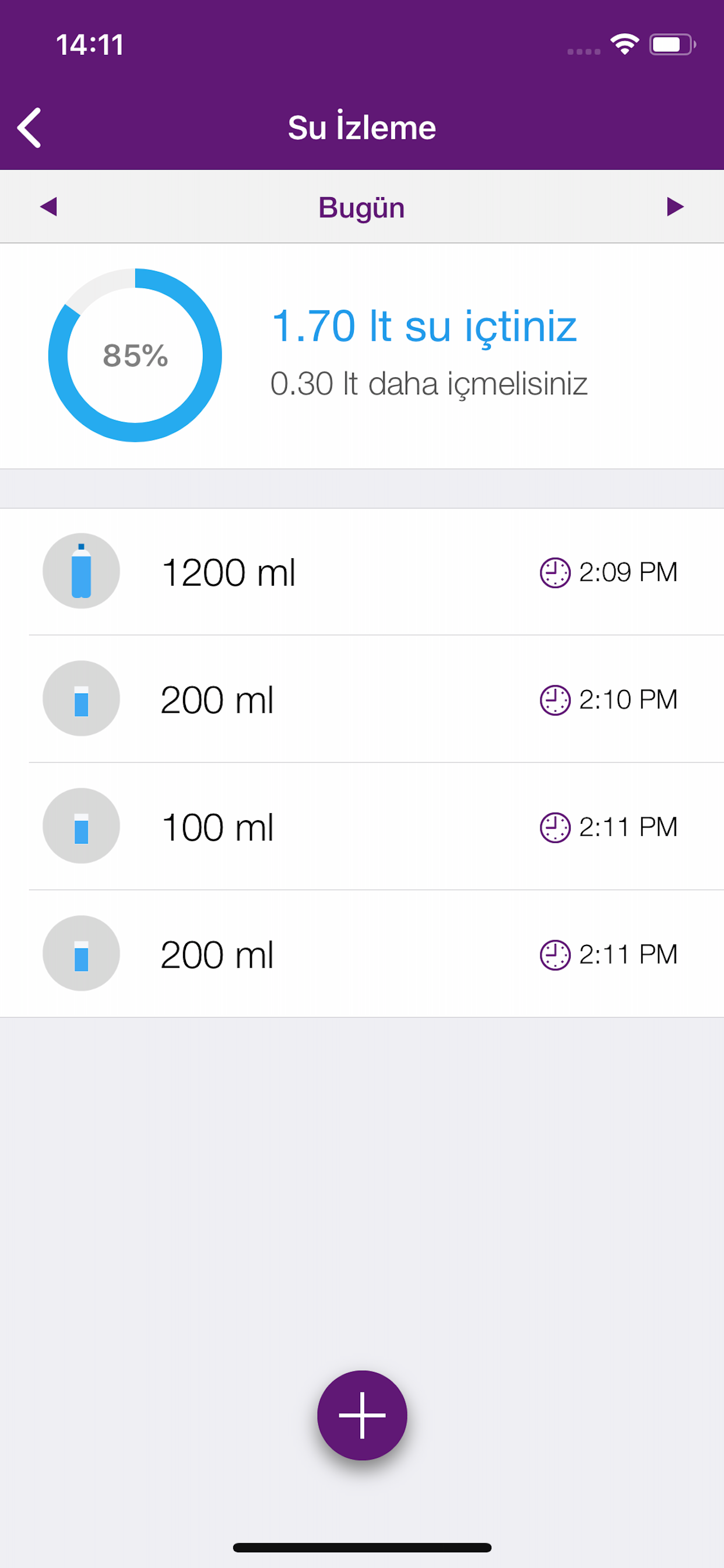This screenshot has width=724, height=1568.
Task: Go to the next day's water log
Action: tap(676, 207)
